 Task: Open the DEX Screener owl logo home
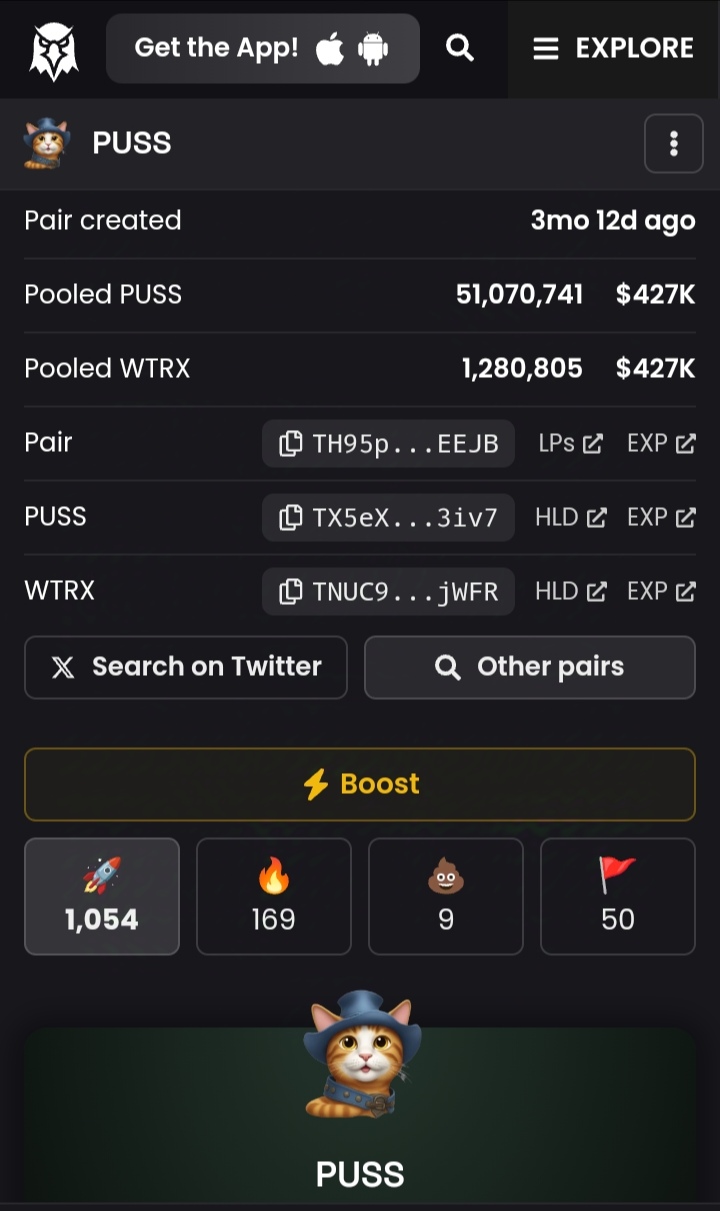54,49
